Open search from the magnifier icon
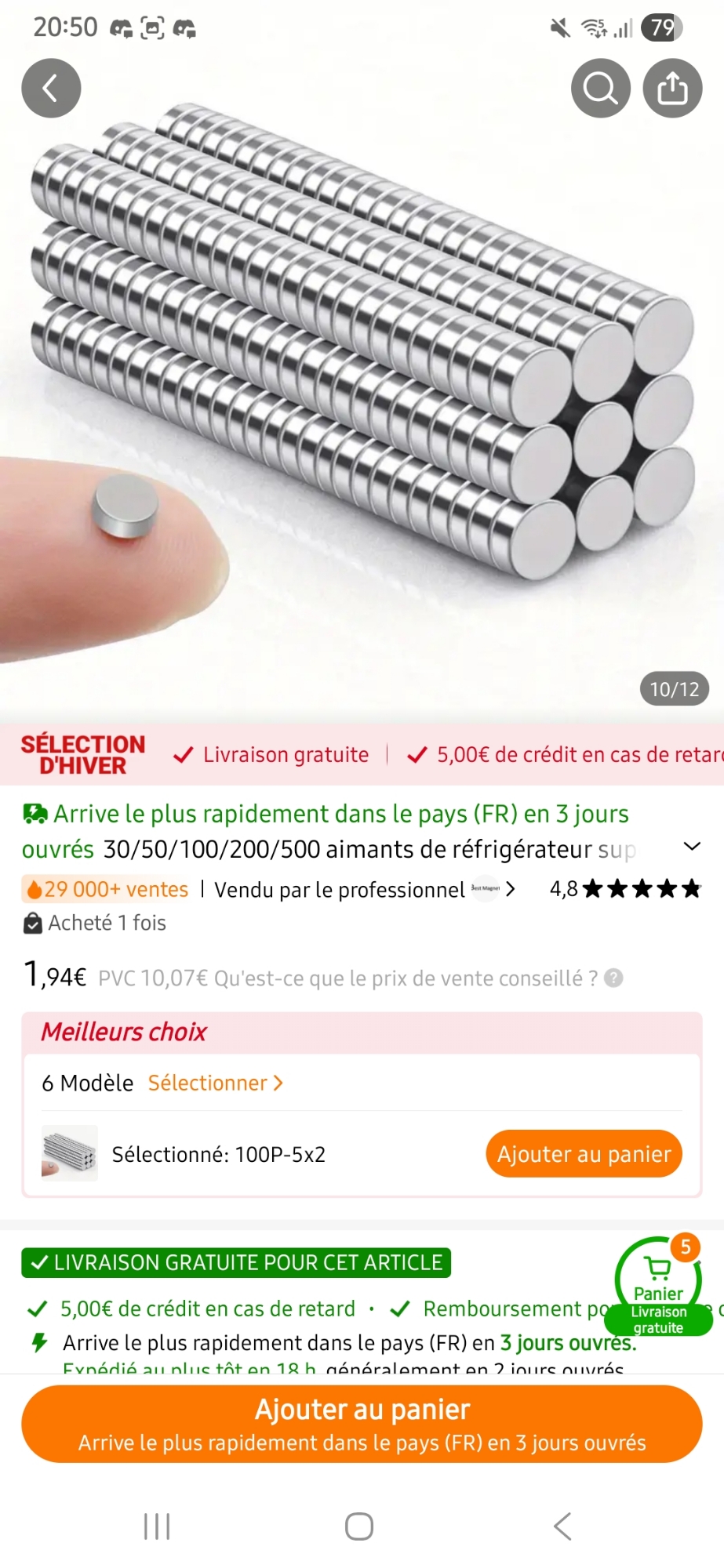 point(601,89)
